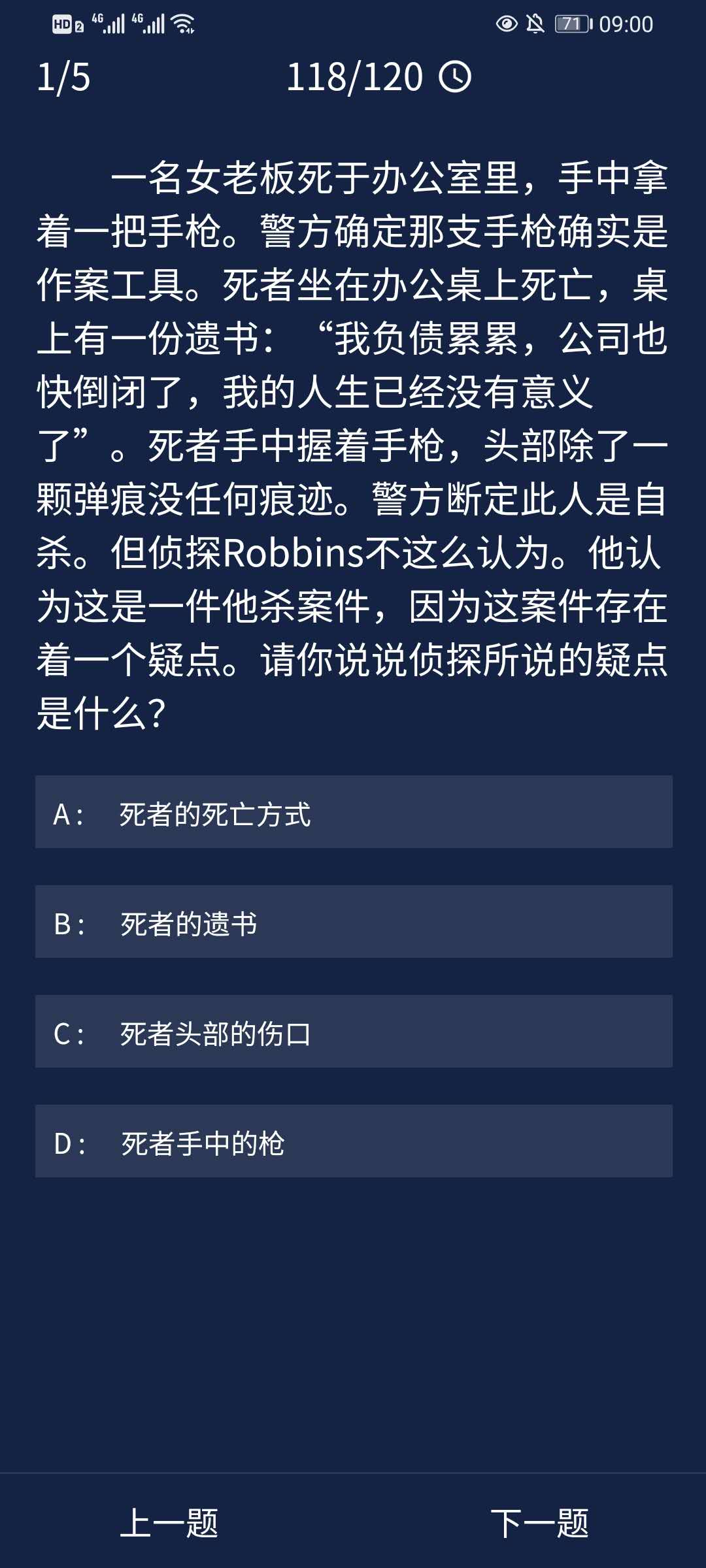Pick answer C: 死者头部的伤口
This screenshot has width=706, height=1568.
coord(353,1032)
